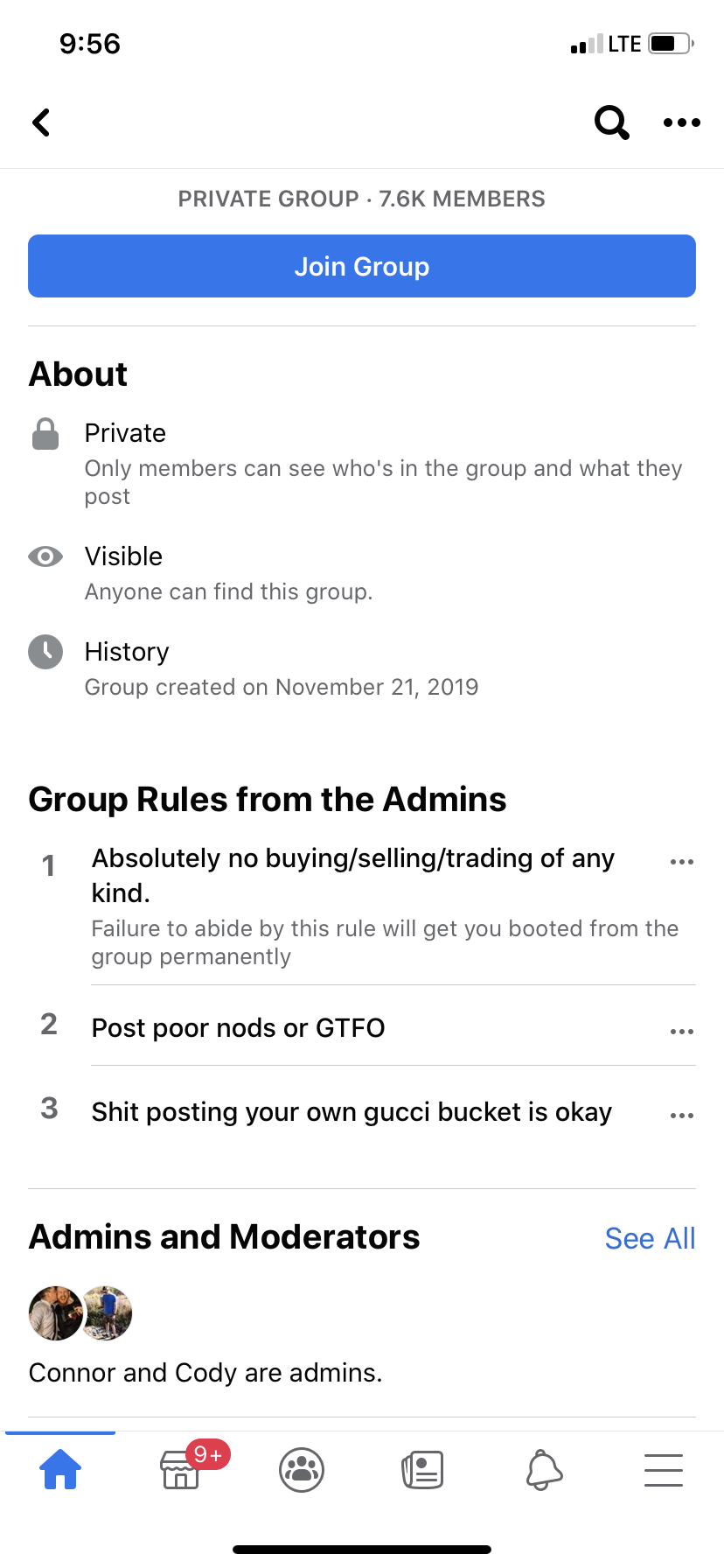
Task: Tap the Join Group button
Action: [x=362, y=266]
